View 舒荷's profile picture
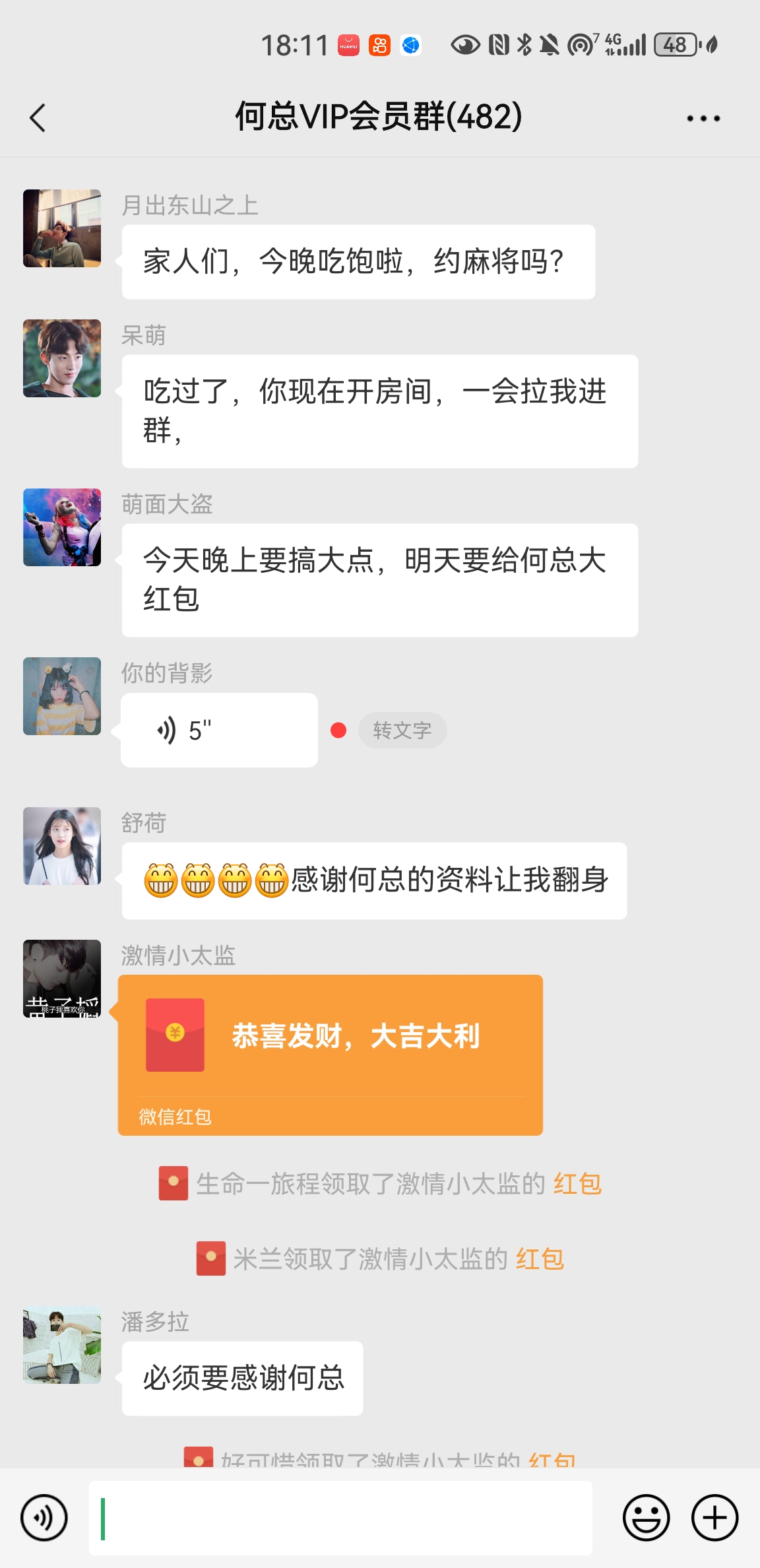The image size is (760, 1568). pos(62,846)
